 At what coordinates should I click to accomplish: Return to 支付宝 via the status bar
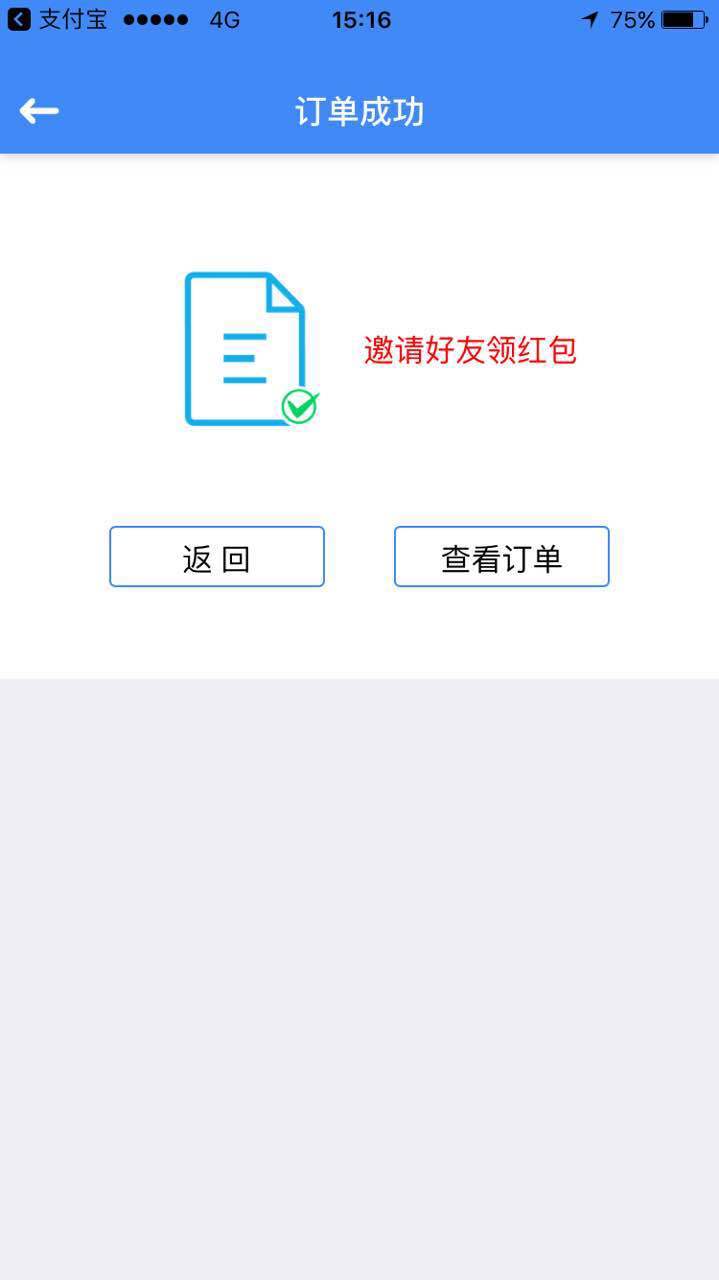click(56, 19)
